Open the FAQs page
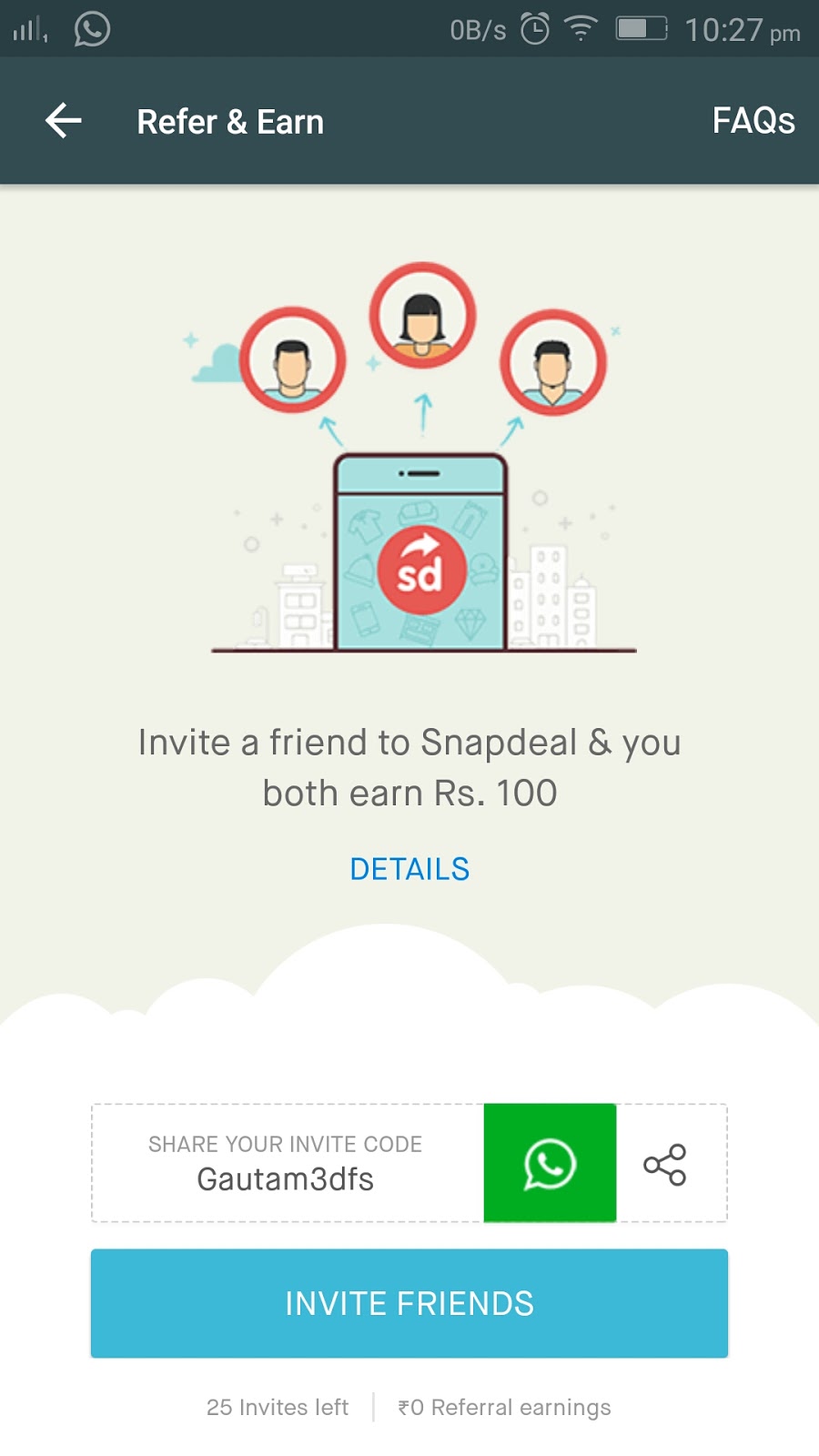 pyautogui.click(x=753, y=119)
